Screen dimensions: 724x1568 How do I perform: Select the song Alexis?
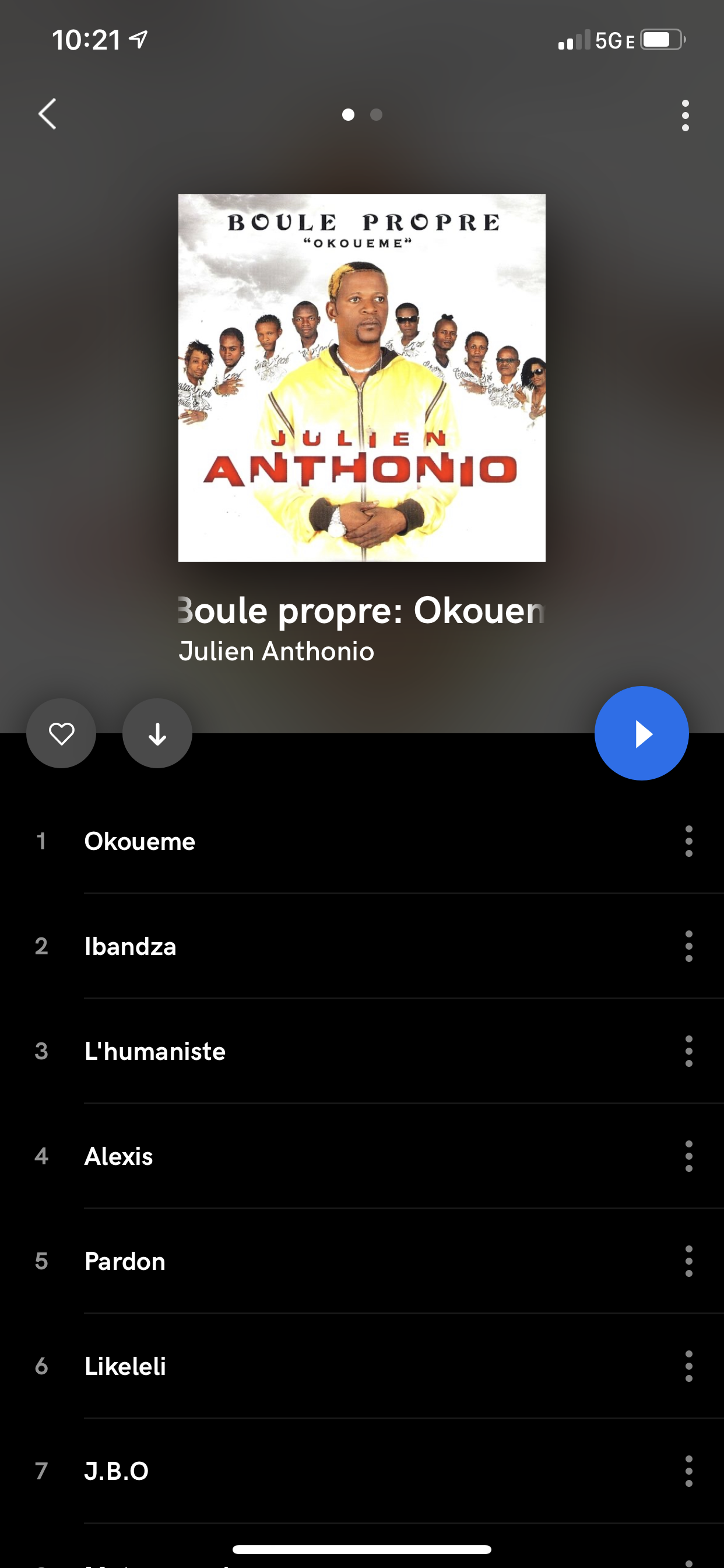[119, 1157]
